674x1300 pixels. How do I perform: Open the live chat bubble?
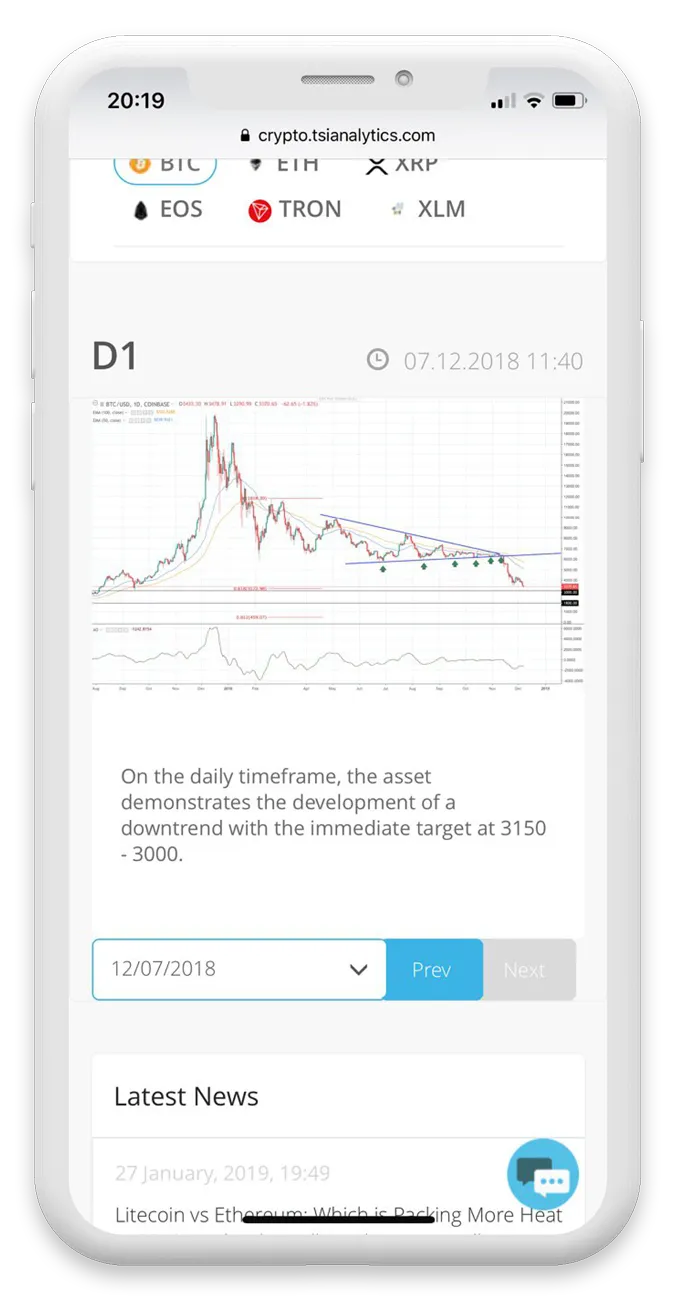click(542, 1175)
